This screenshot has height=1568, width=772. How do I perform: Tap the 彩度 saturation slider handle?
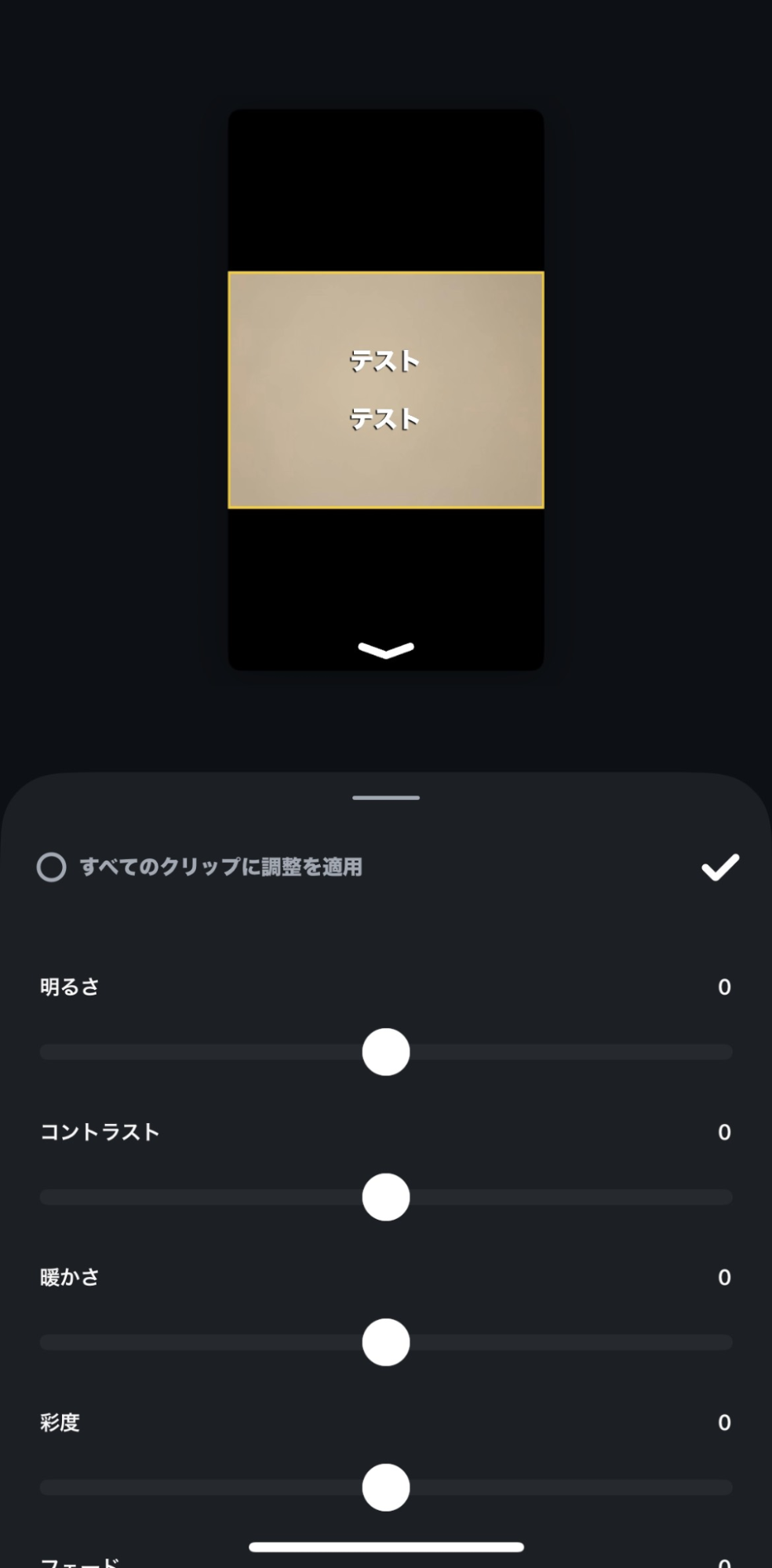(x=386, y=1487)
